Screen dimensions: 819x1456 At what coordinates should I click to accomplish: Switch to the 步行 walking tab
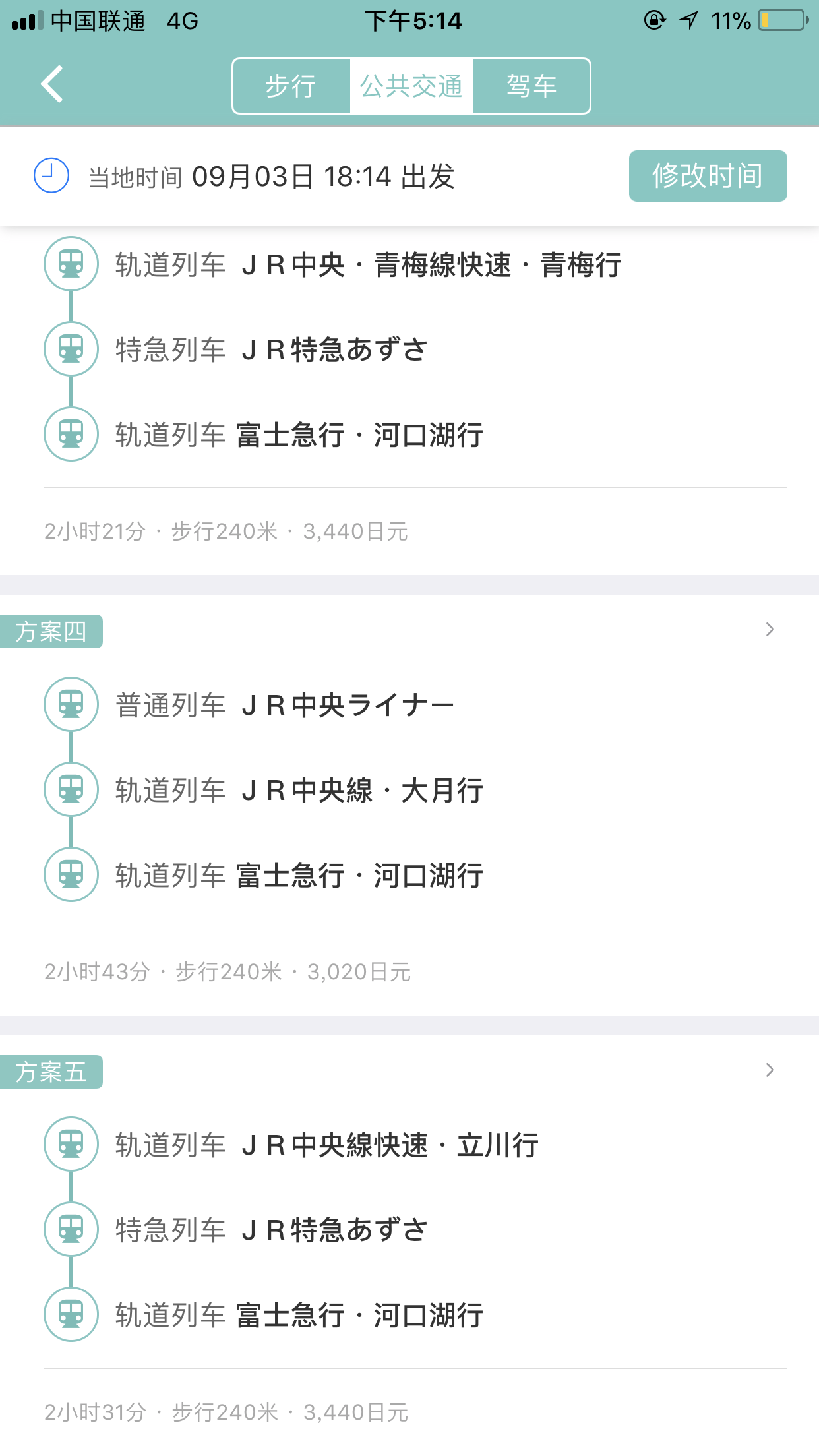pos(291,86)
